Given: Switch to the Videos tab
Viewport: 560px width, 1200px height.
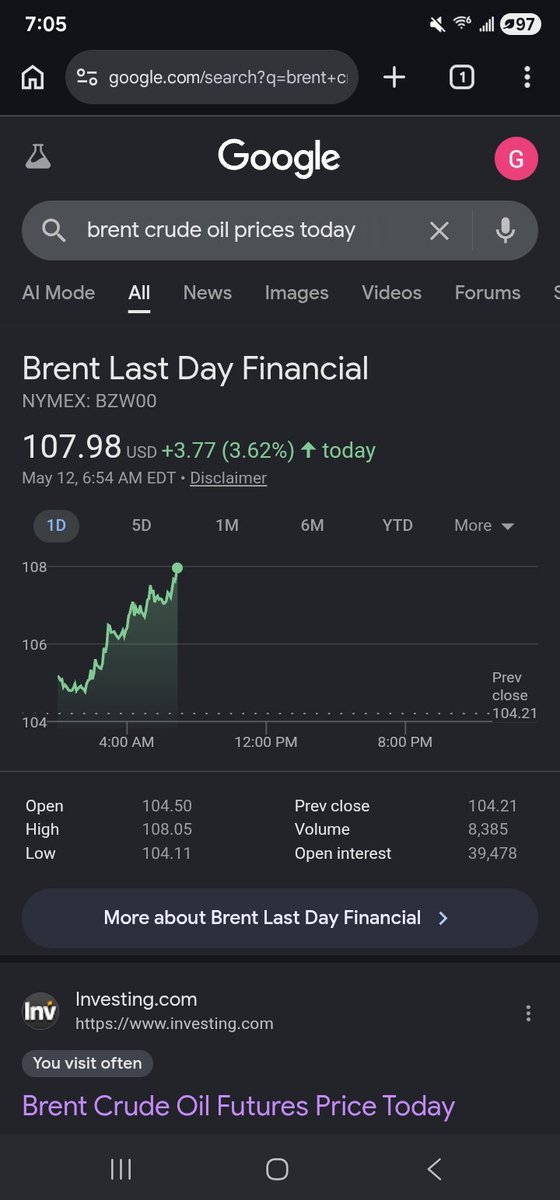Looking at the screenshot, I should (x=391, y=293).
